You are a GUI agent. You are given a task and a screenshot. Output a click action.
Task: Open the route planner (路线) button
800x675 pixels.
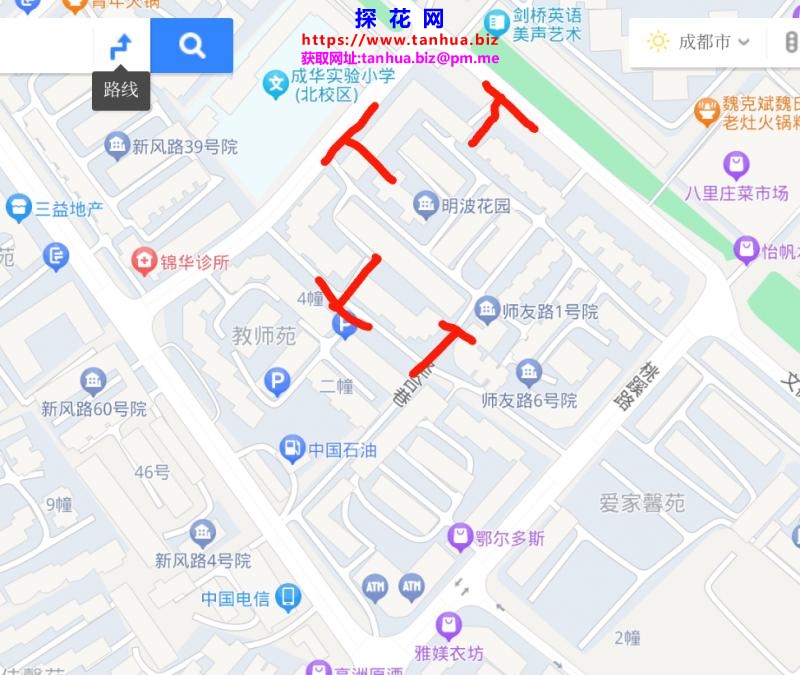coord(122,45)
